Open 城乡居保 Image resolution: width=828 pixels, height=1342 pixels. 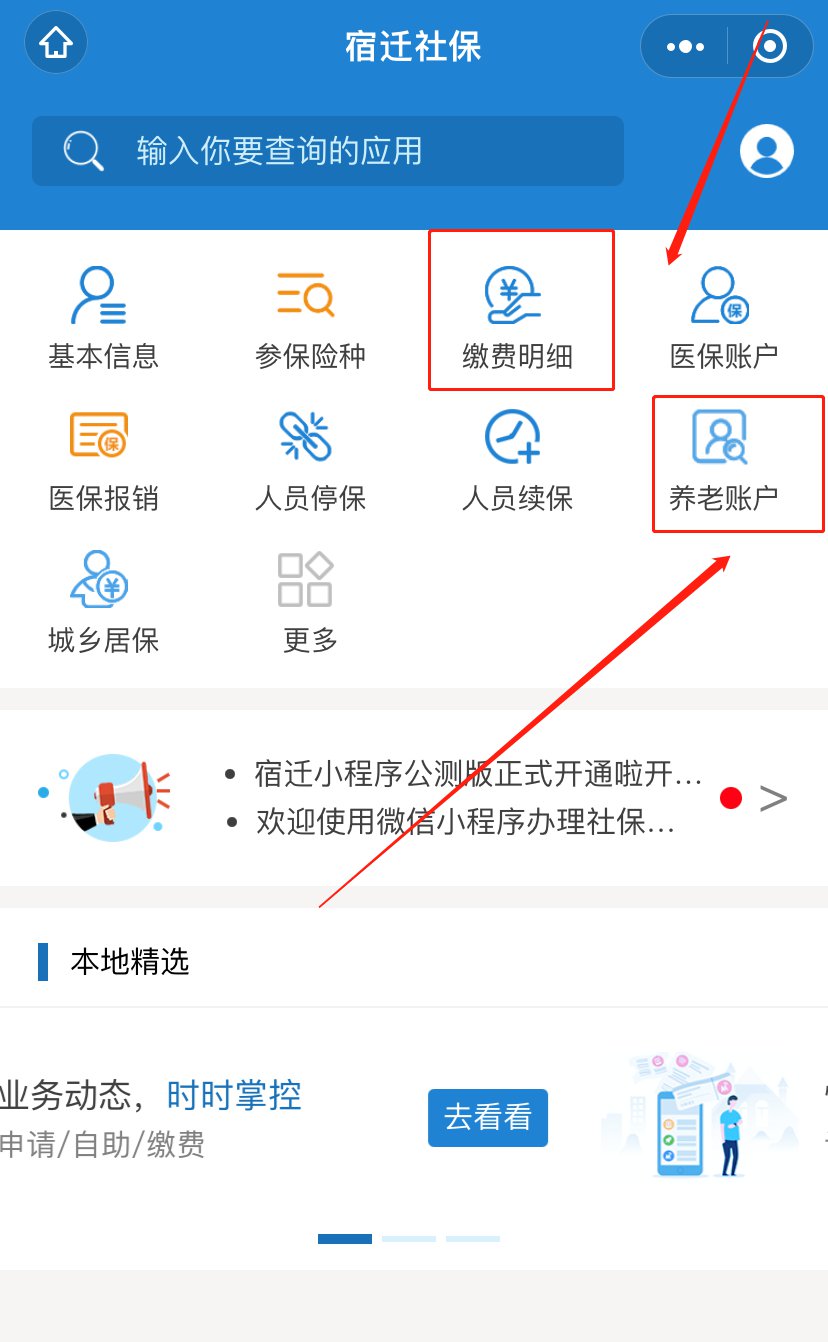tap(103, 602)
